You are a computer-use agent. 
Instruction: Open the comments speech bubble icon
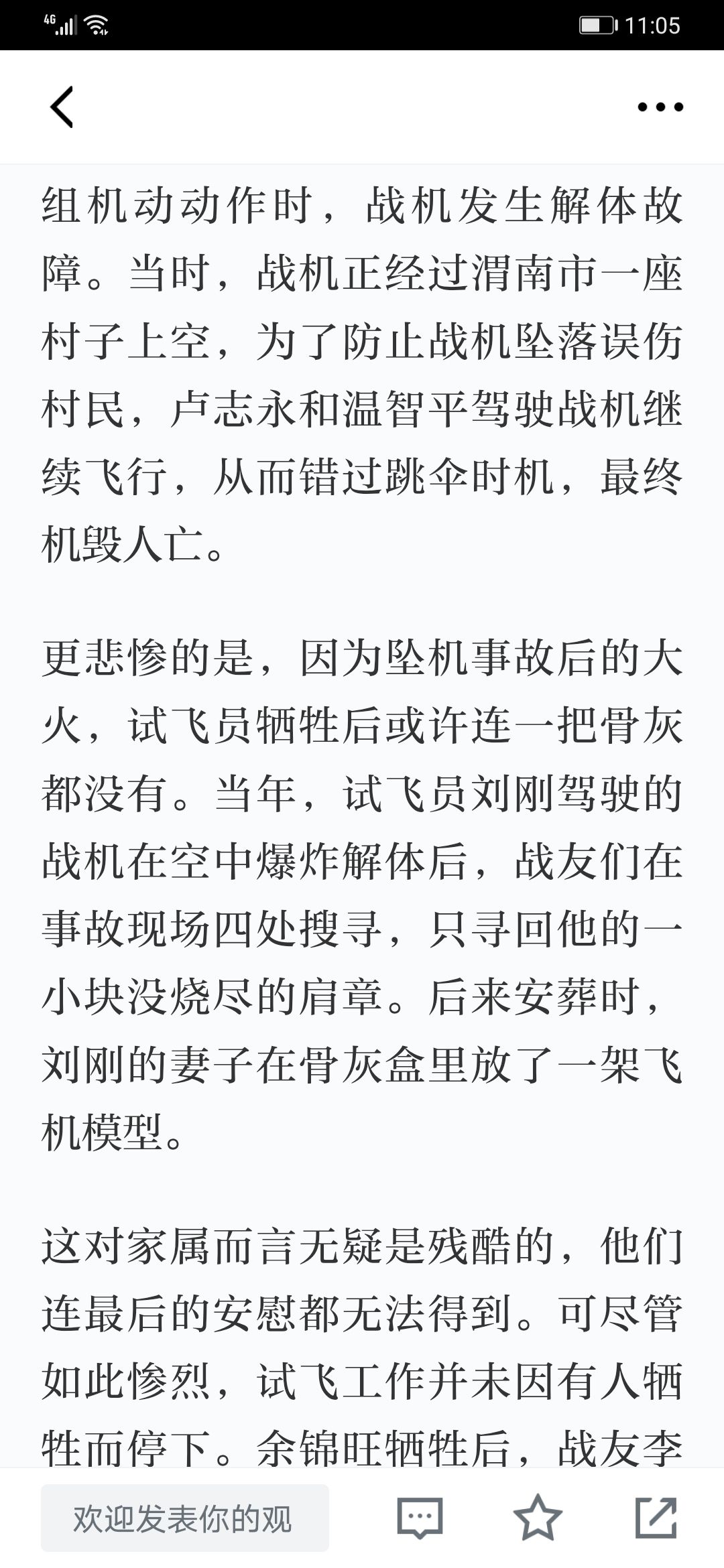pyautogui.click(x=420, y=1518)
